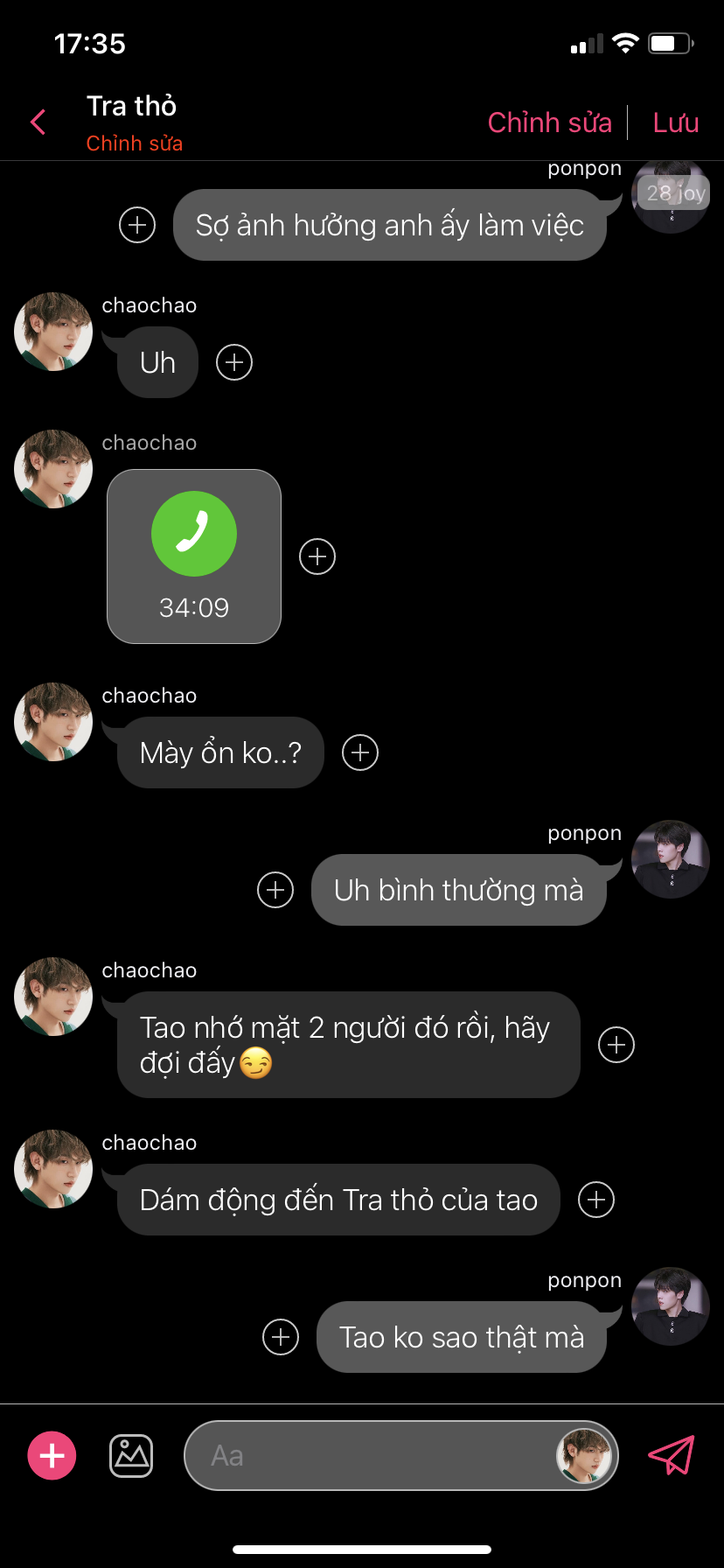Edit the "Mày ổn ko..?" message bubble

pyautogui.click(x=220, y=752)
